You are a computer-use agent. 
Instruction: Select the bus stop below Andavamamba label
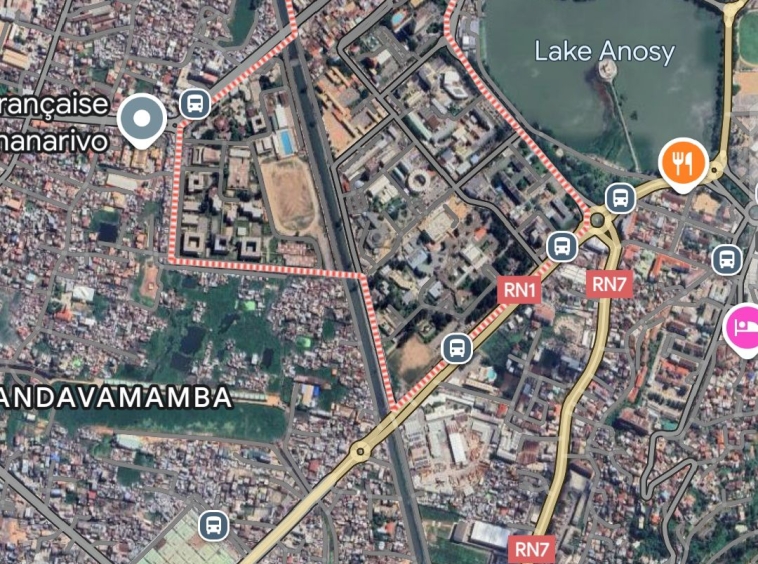pos(211,524)
